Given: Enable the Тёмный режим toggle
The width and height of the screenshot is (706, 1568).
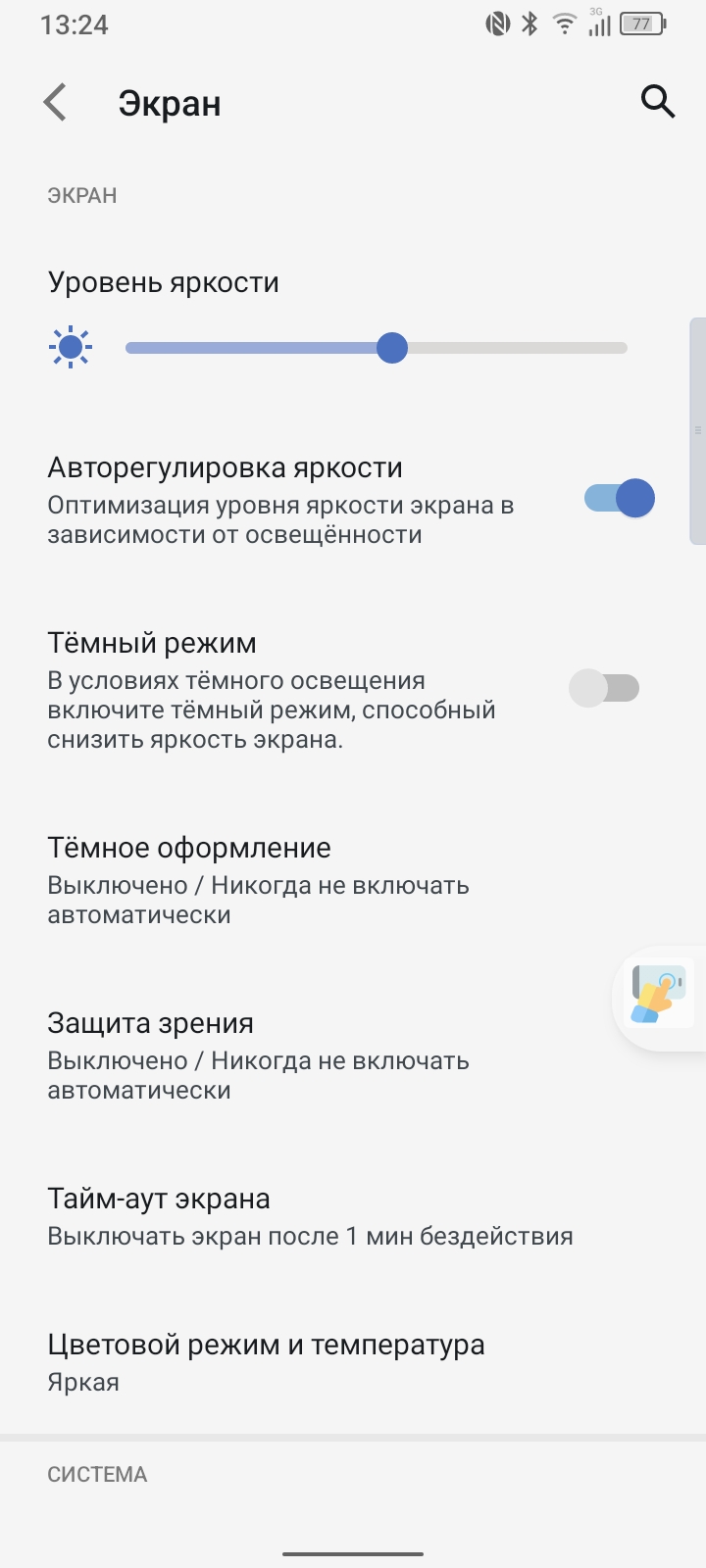Looking at the screenshot, I should click(x=604, y=688).
